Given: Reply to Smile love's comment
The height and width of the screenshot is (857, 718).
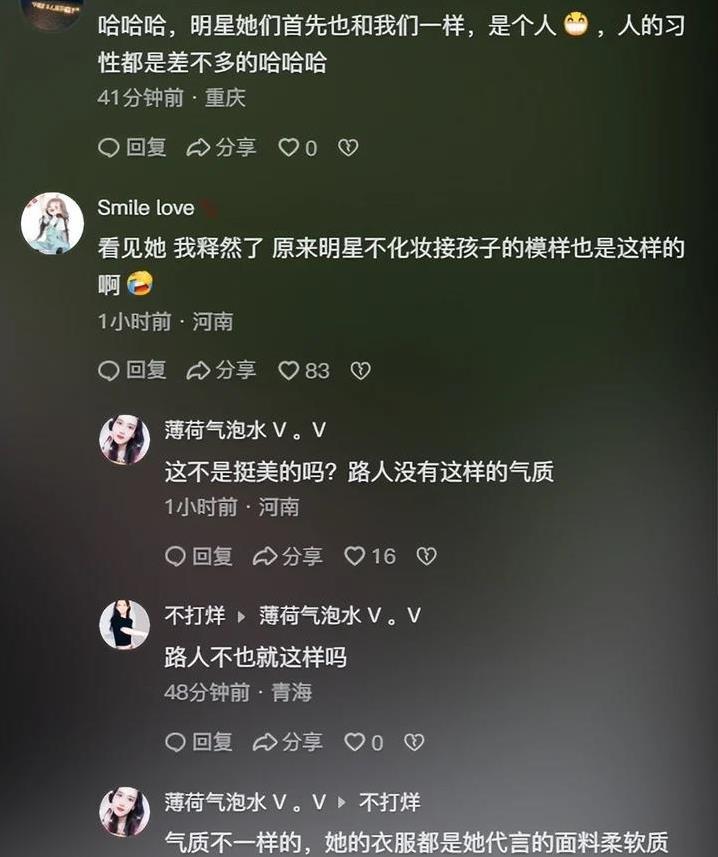Looking at the screenshot, I should (133, 371).
